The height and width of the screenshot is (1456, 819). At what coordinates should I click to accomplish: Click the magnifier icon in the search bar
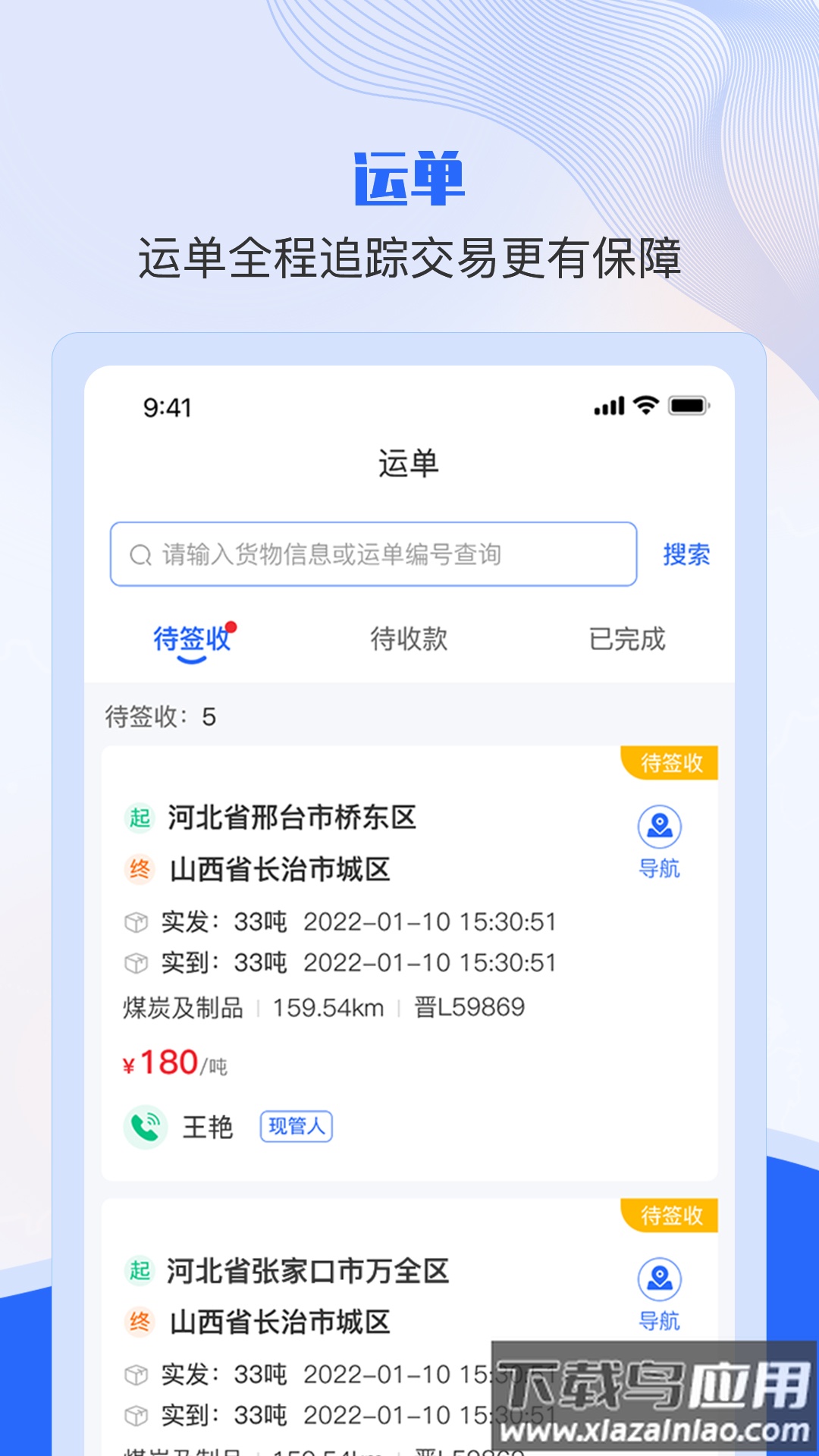pyautogui.click(x=140, y=554)
